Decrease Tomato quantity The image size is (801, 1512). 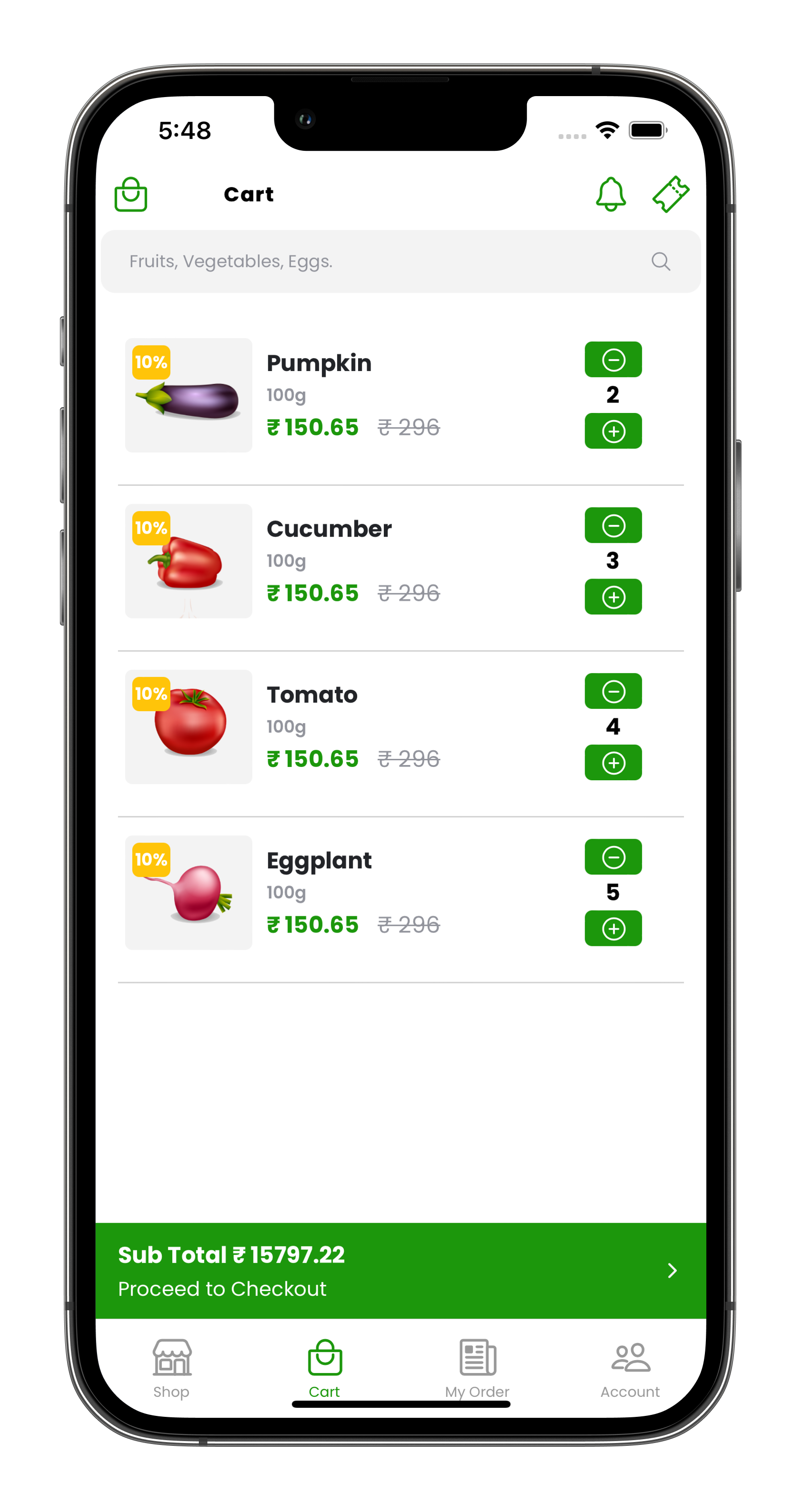(x=613, y=691)
